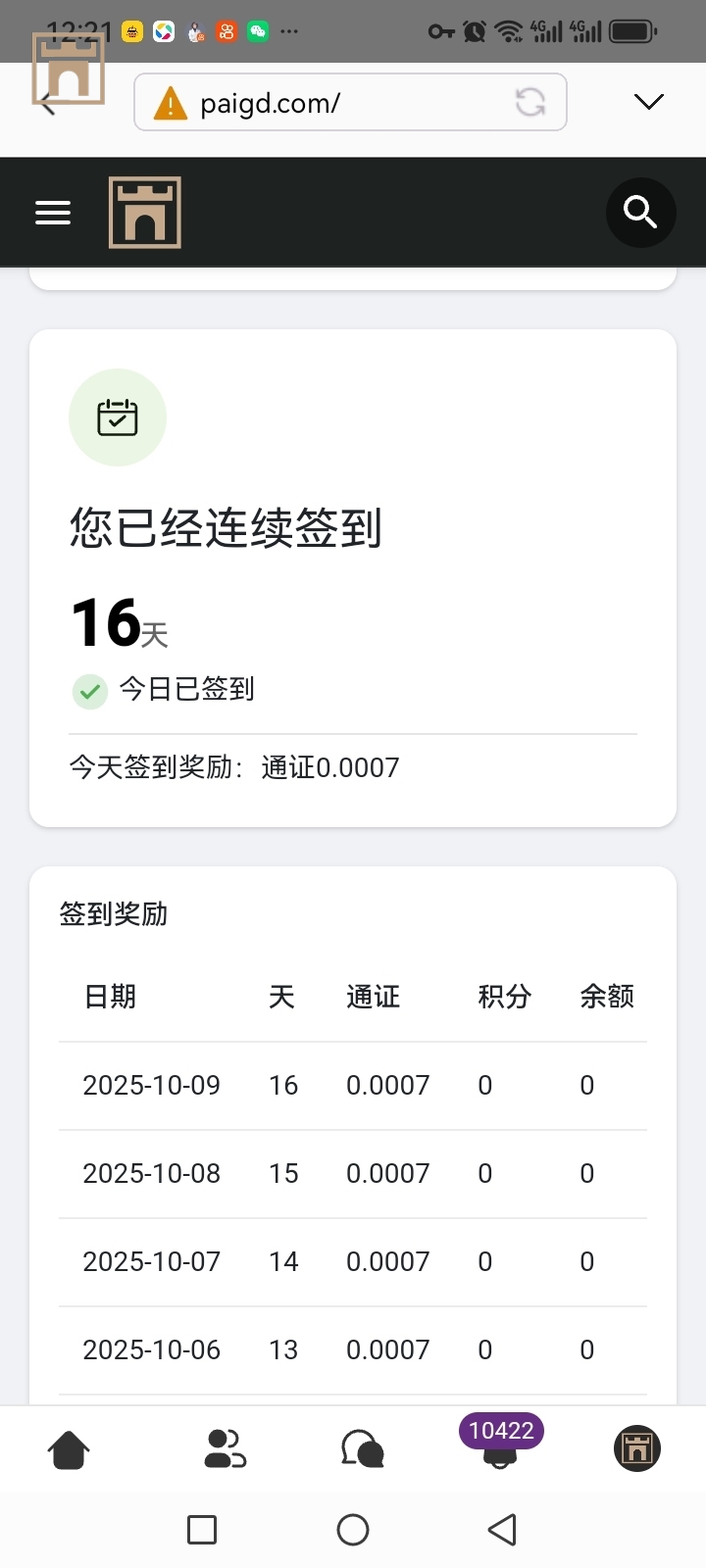
Task: Open the chat messages tab
Action: 362,1449
